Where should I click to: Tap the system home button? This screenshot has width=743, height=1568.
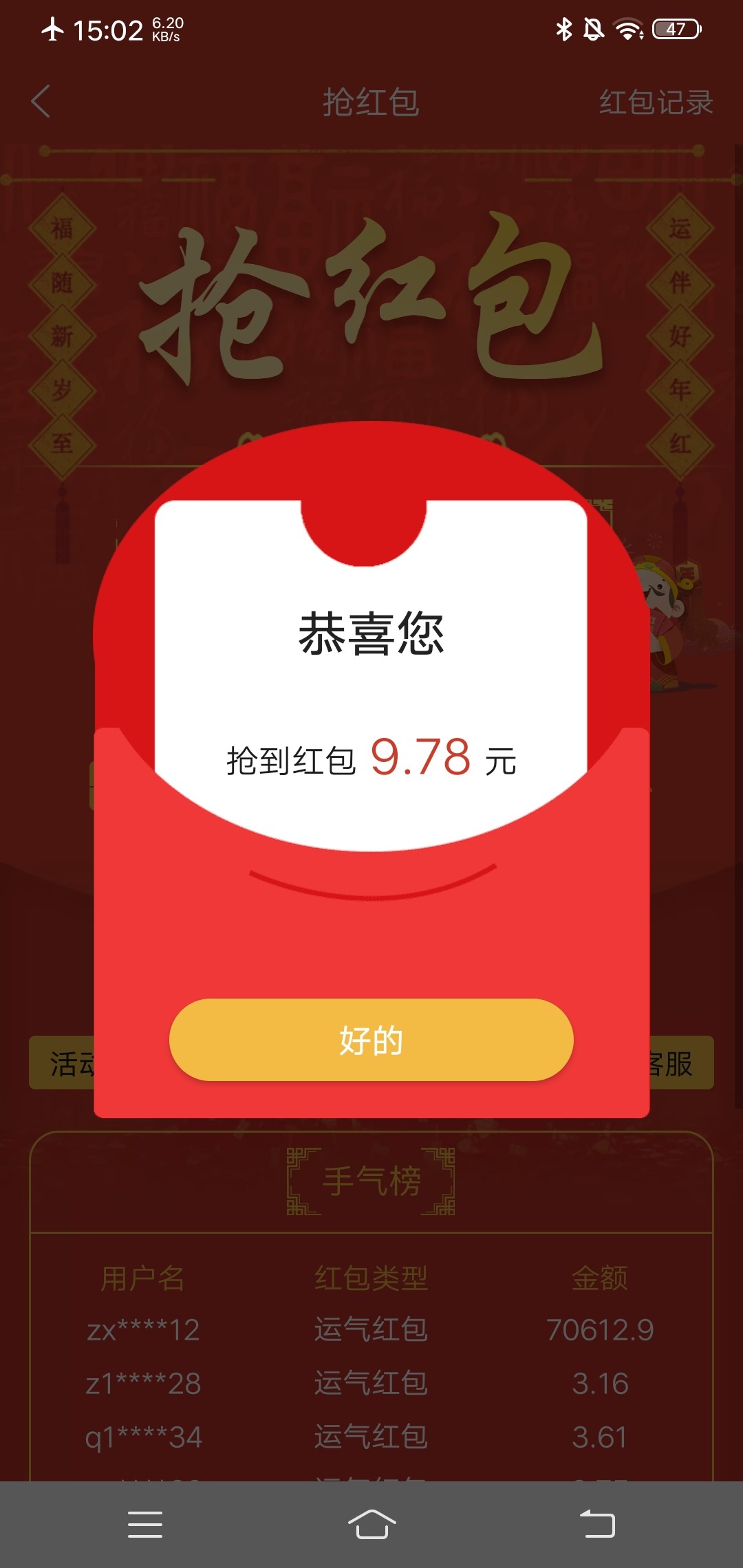click(371, 1525)
